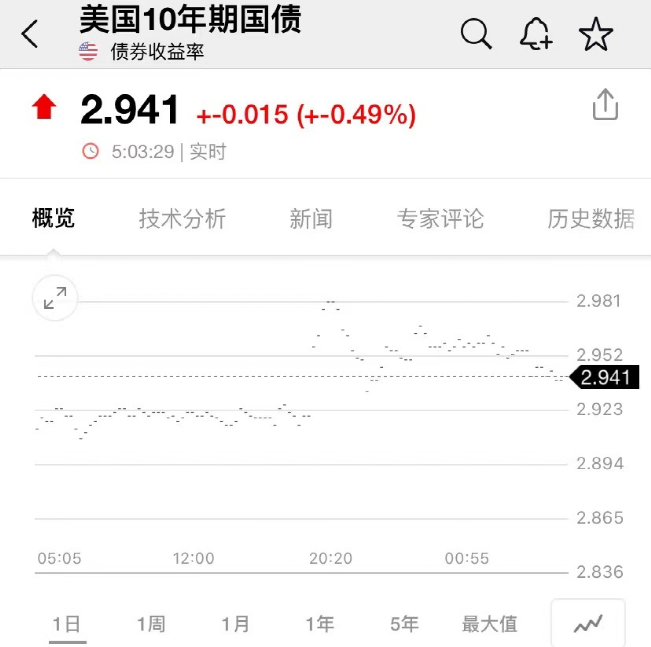The height and width of the screenshot is (647, 651).
Task: Switch to the 技术分析 tab
Action: pyautogui.click(x=182, y=218)
